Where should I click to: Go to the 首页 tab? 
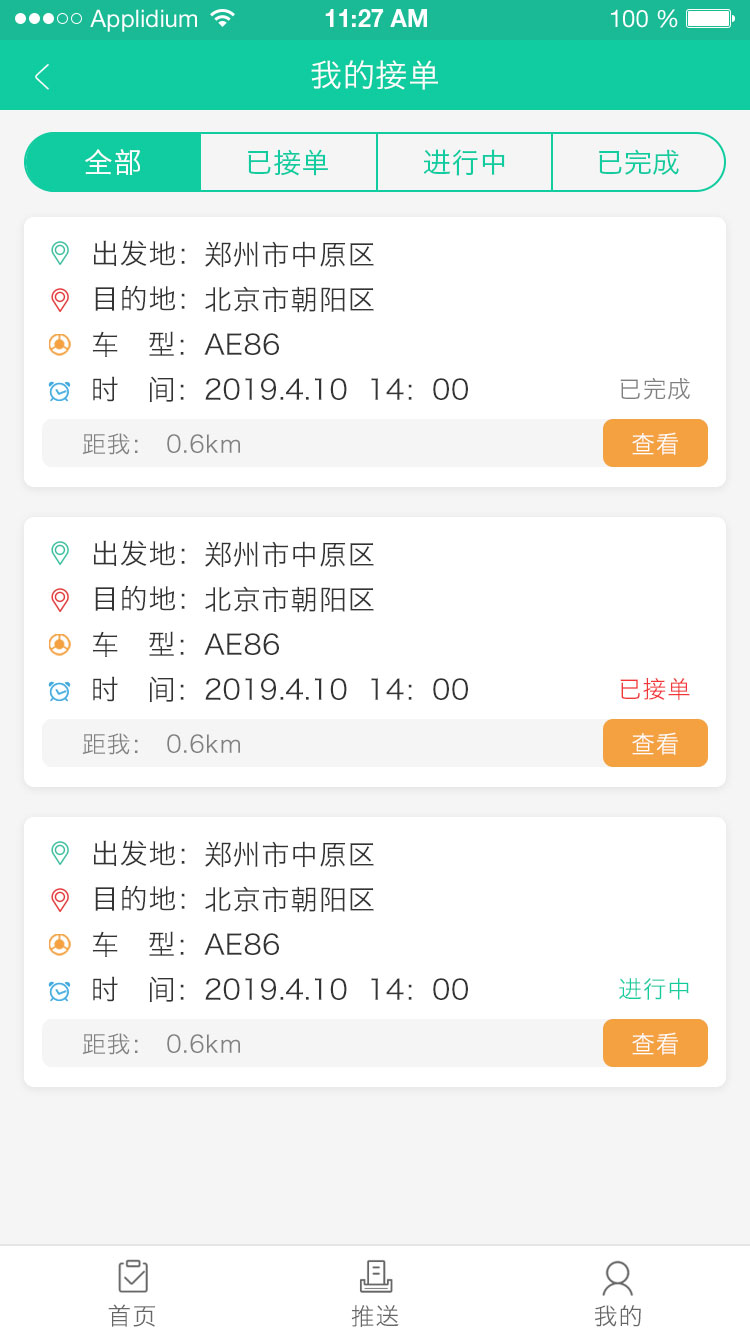coord(132,1292)
